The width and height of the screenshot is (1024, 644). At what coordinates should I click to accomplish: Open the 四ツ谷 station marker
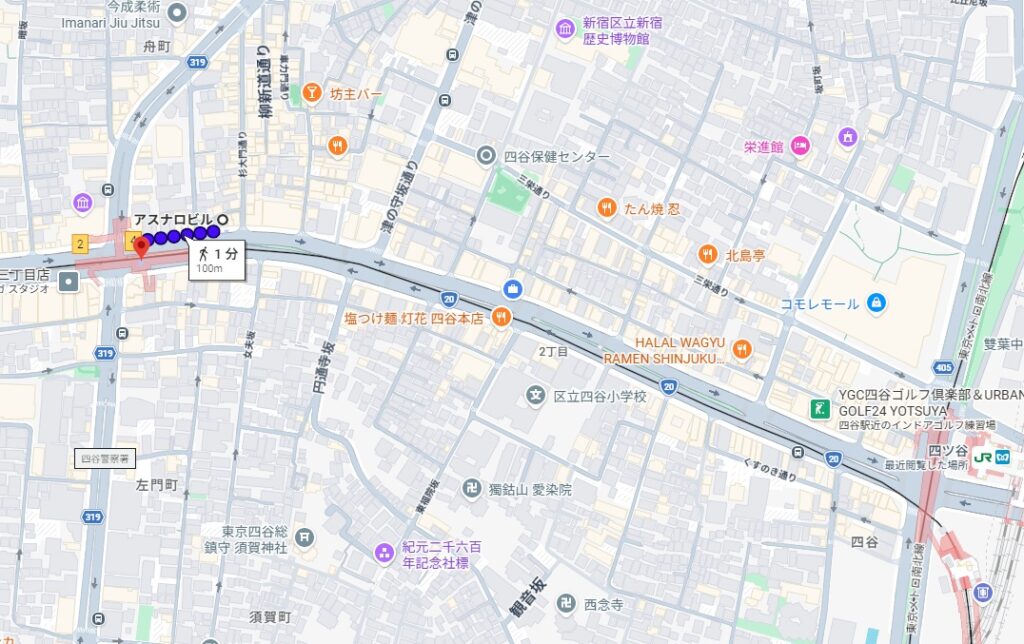[984, 451]
